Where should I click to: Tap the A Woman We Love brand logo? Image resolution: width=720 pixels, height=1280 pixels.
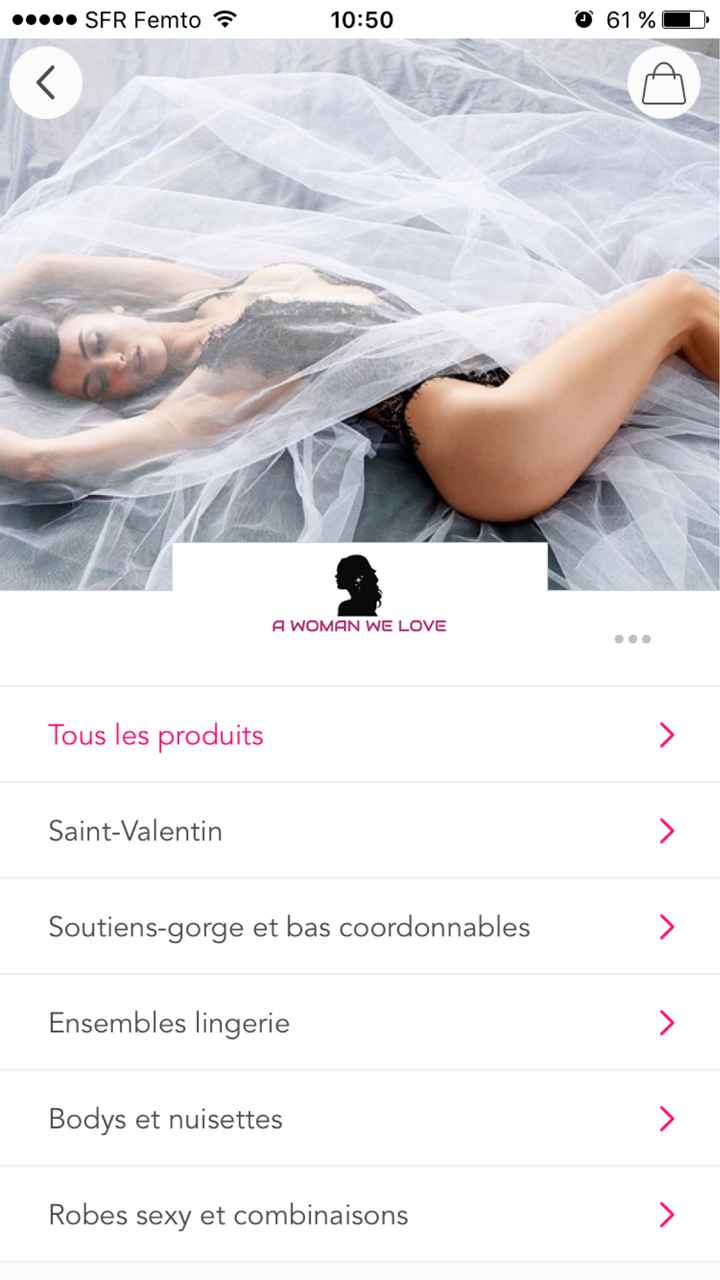tap(359, 595)
